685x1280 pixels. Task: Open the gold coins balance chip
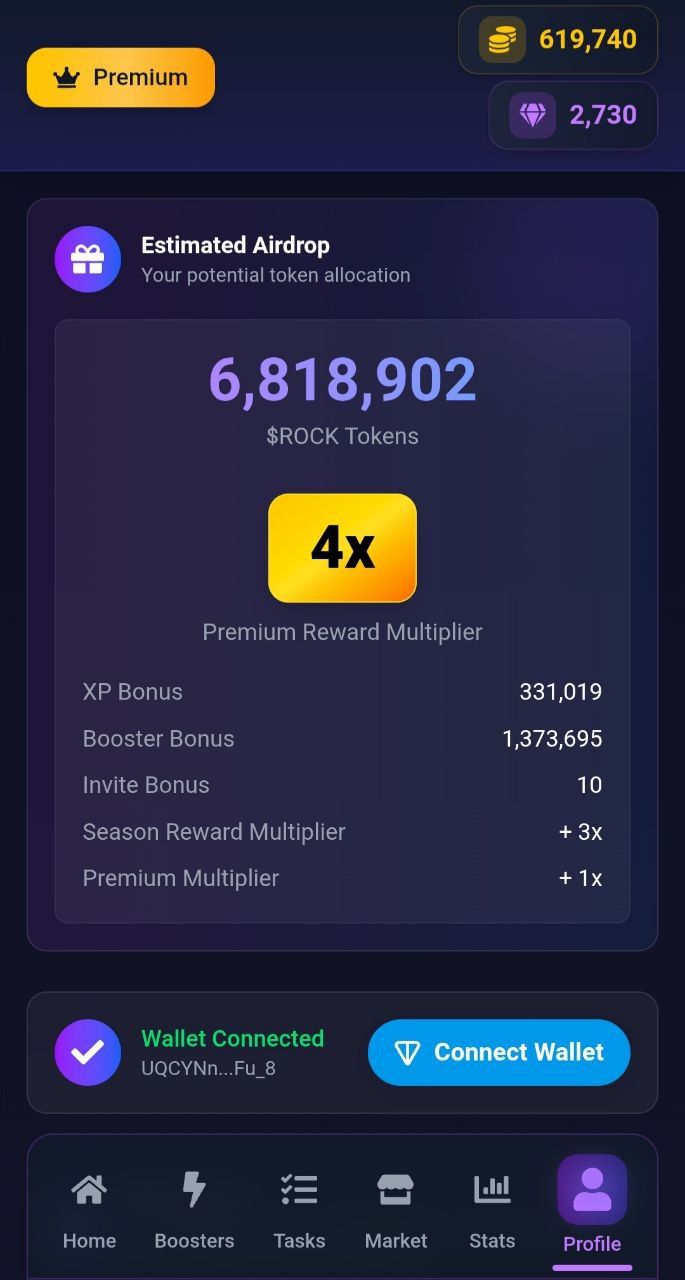tap(558, 40)
